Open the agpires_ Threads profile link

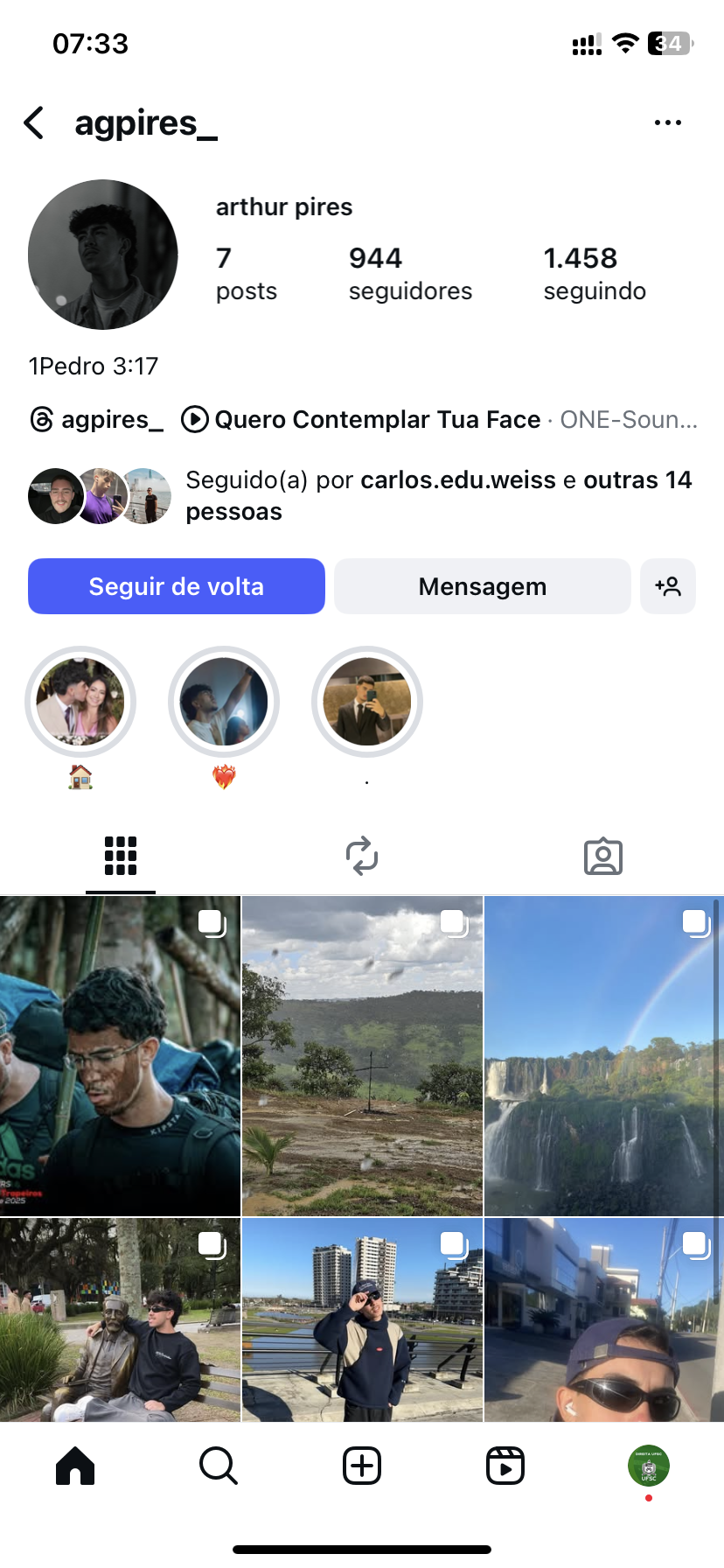coord(96,420)
